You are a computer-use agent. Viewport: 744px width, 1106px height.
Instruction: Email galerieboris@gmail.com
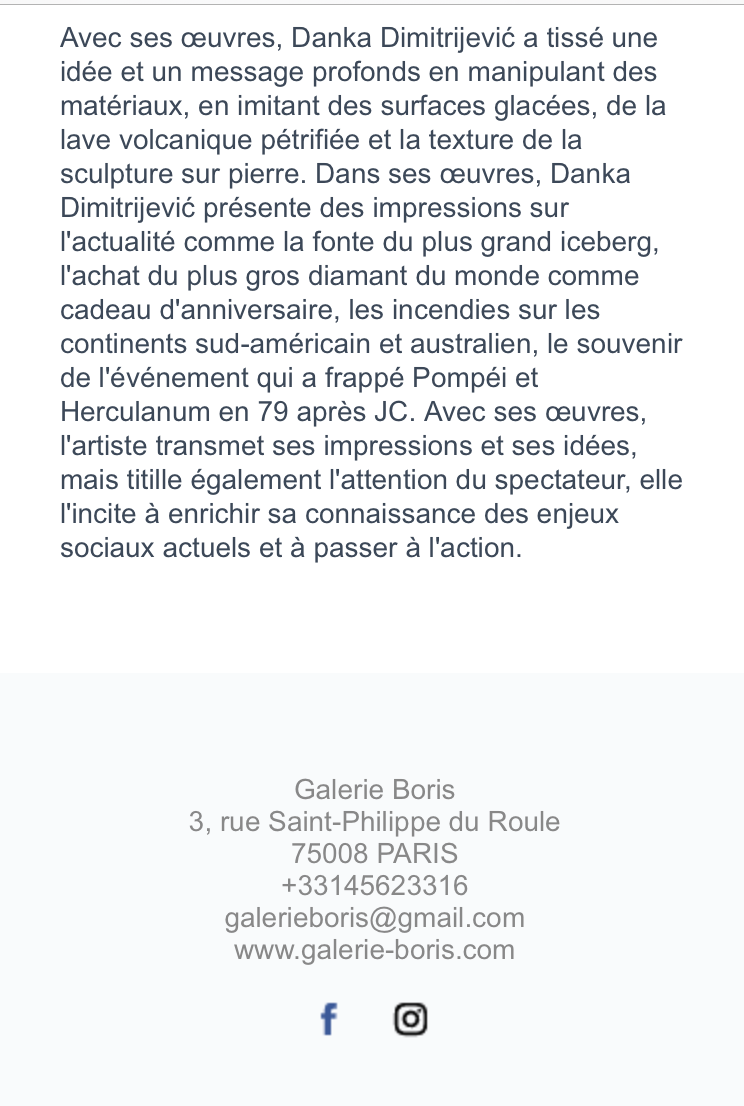pos(374,917)
